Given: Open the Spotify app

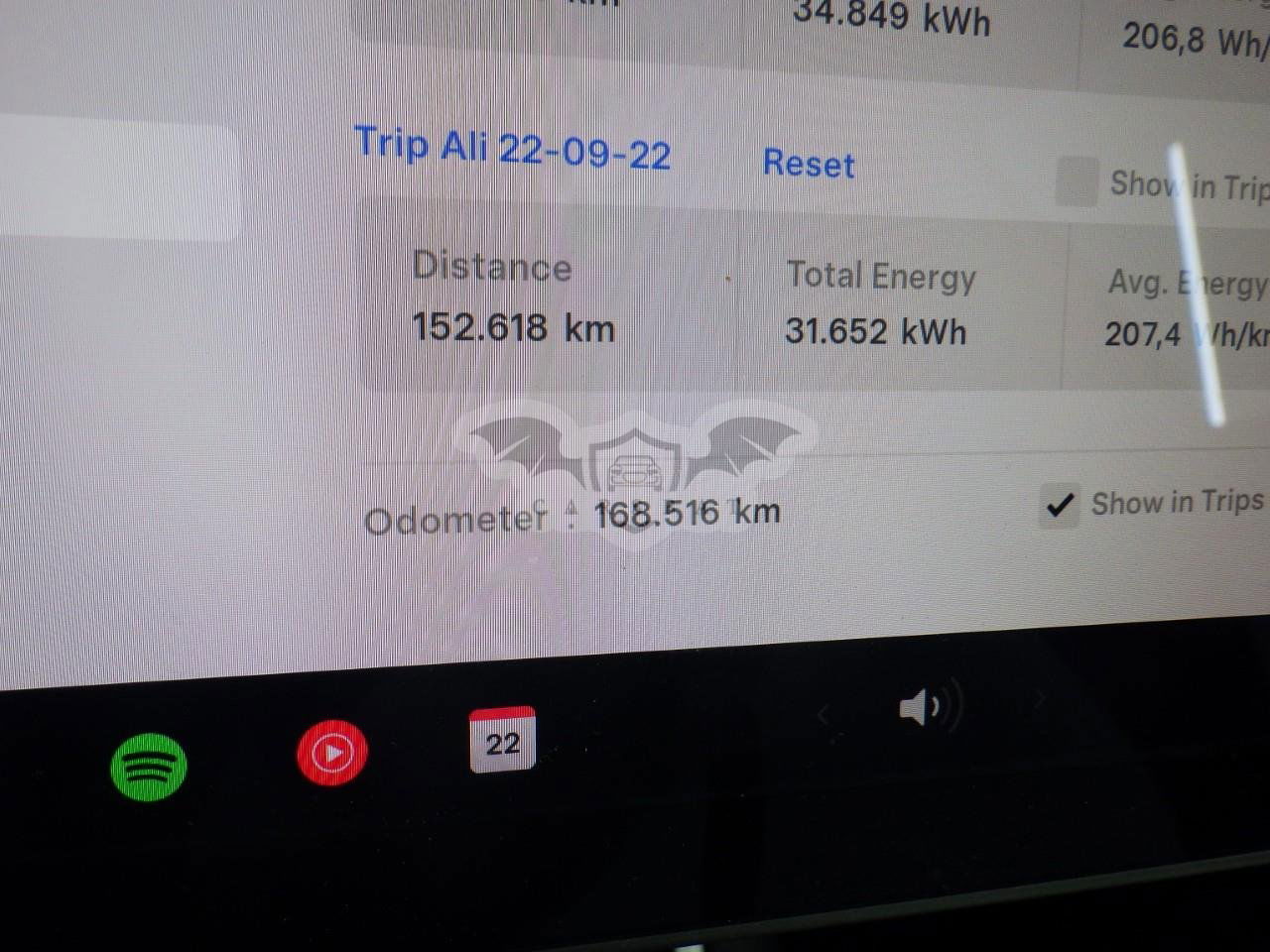Looking at the screenshot, I should tap(149, 766).
